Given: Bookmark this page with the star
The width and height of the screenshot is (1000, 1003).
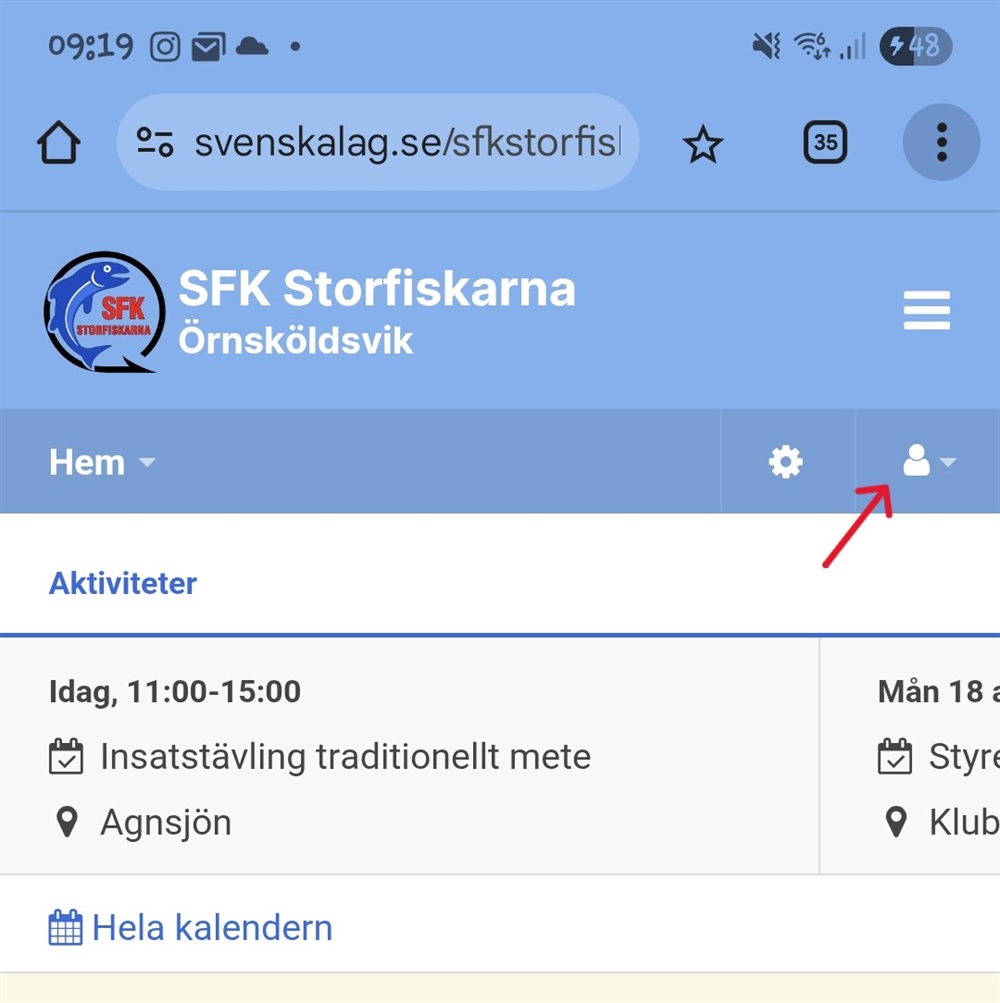Looking at the screenshot, I should [x=703, y=145].
